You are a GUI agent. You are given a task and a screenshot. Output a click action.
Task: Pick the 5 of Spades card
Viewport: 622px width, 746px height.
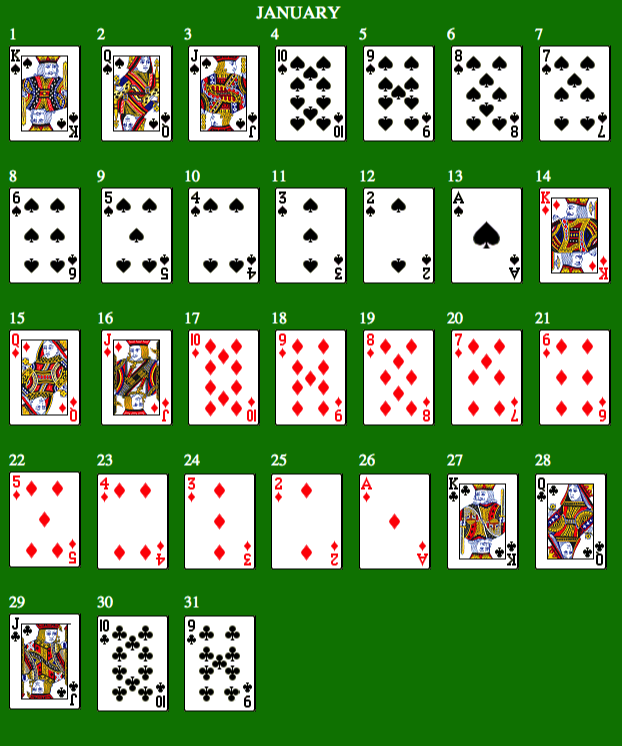tap(133, 236)
